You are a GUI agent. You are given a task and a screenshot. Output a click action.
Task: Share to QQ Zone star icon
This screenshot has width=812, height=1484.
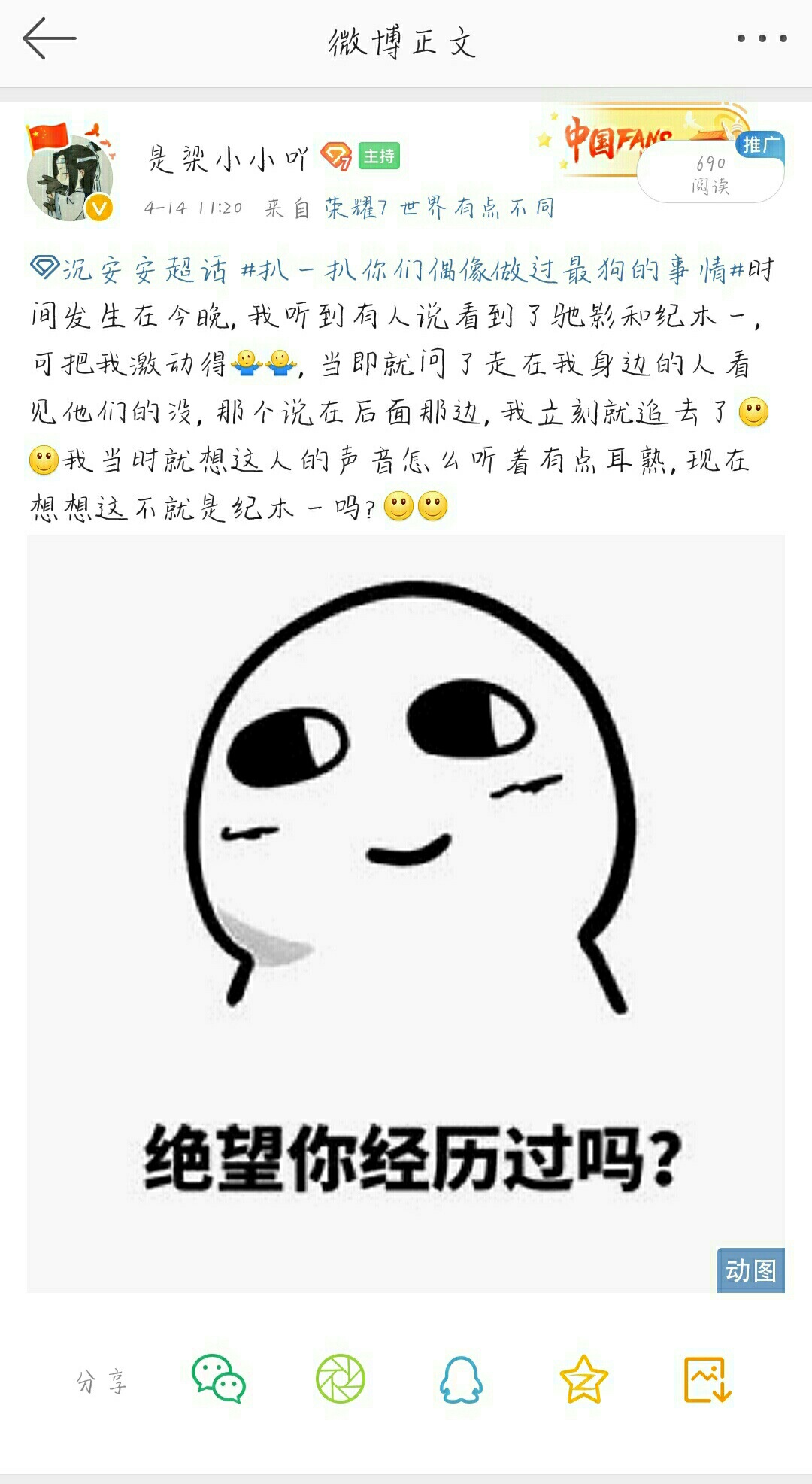(x=583, y=1379)
